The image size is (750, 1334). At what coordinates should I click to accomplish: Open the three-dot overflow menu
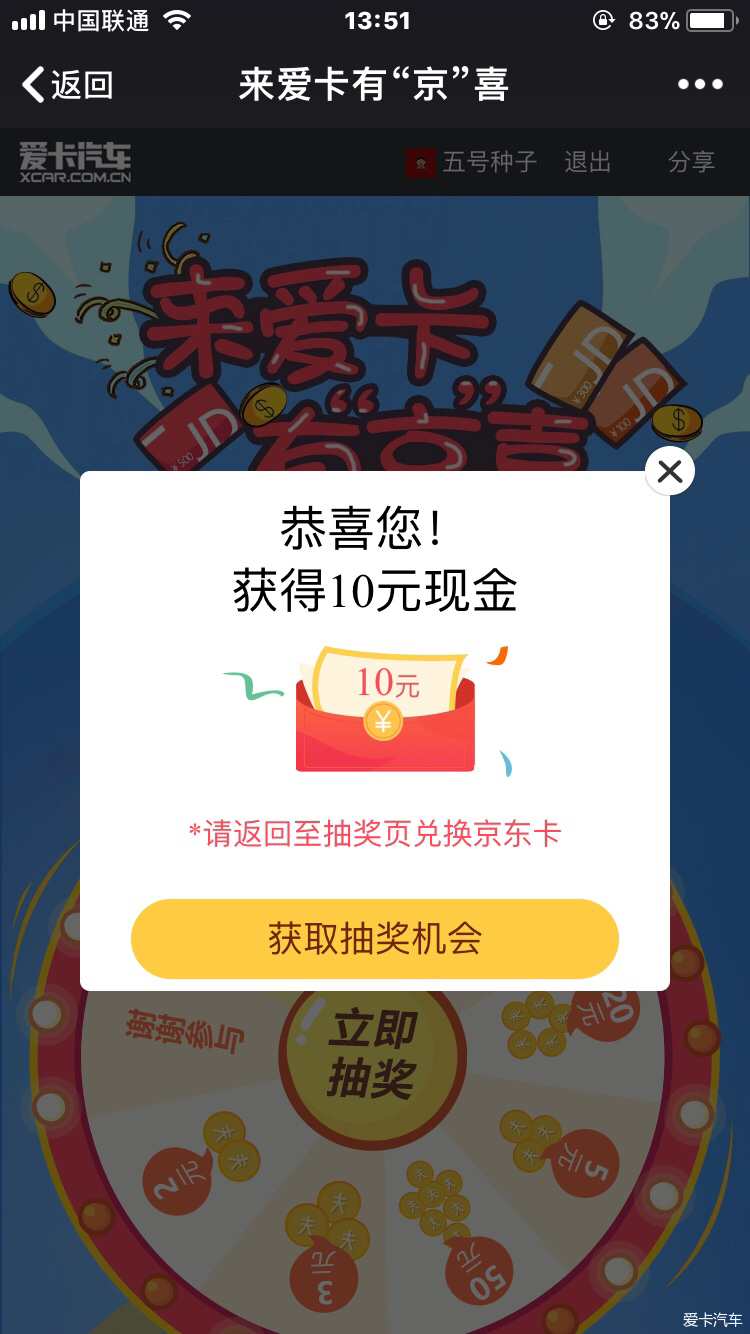point(699,85)
